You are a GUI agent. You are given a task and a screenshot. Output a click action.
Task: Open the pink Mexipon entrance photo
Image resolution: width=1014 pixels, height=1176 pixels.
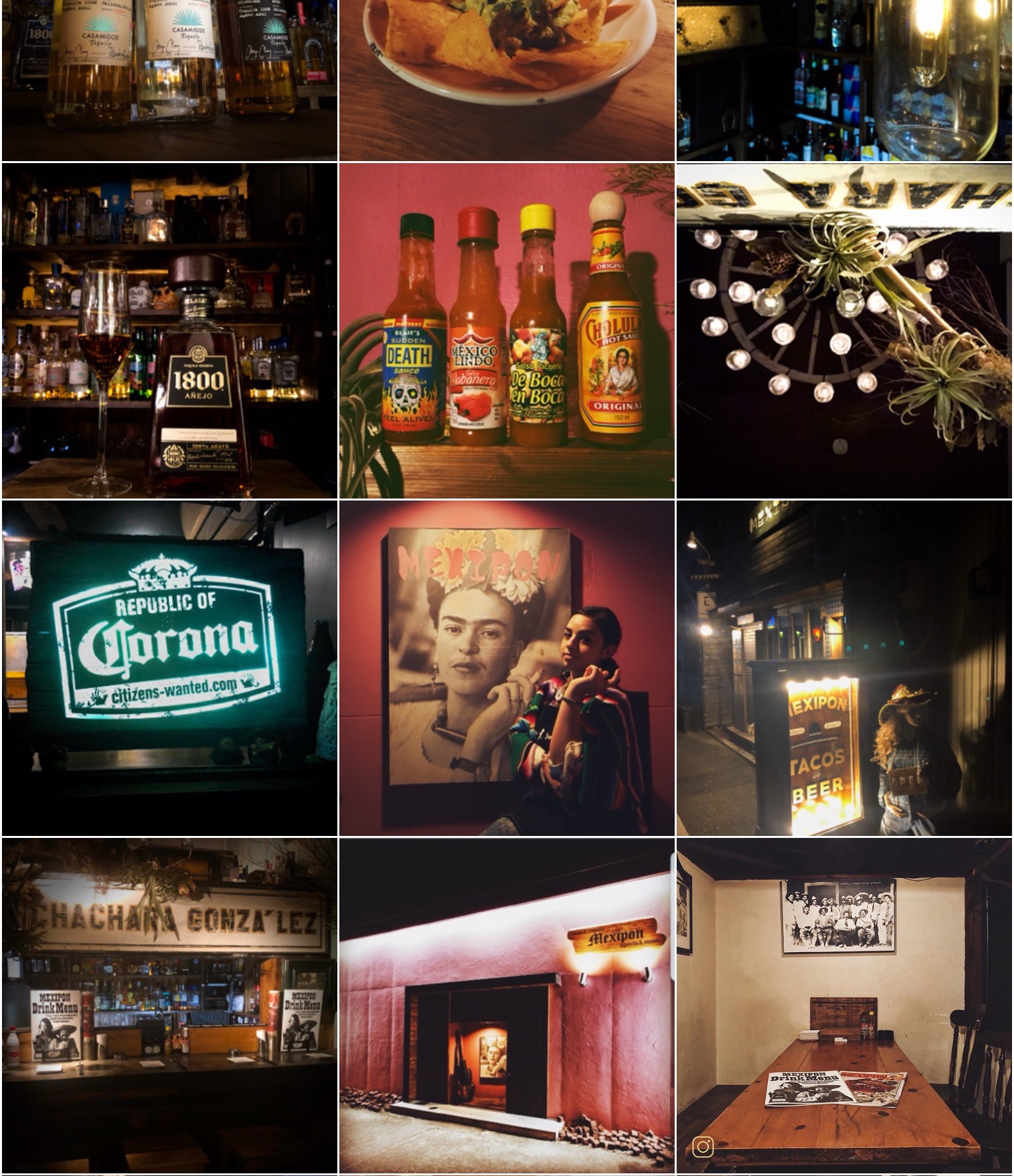(x=506, y=1005)
